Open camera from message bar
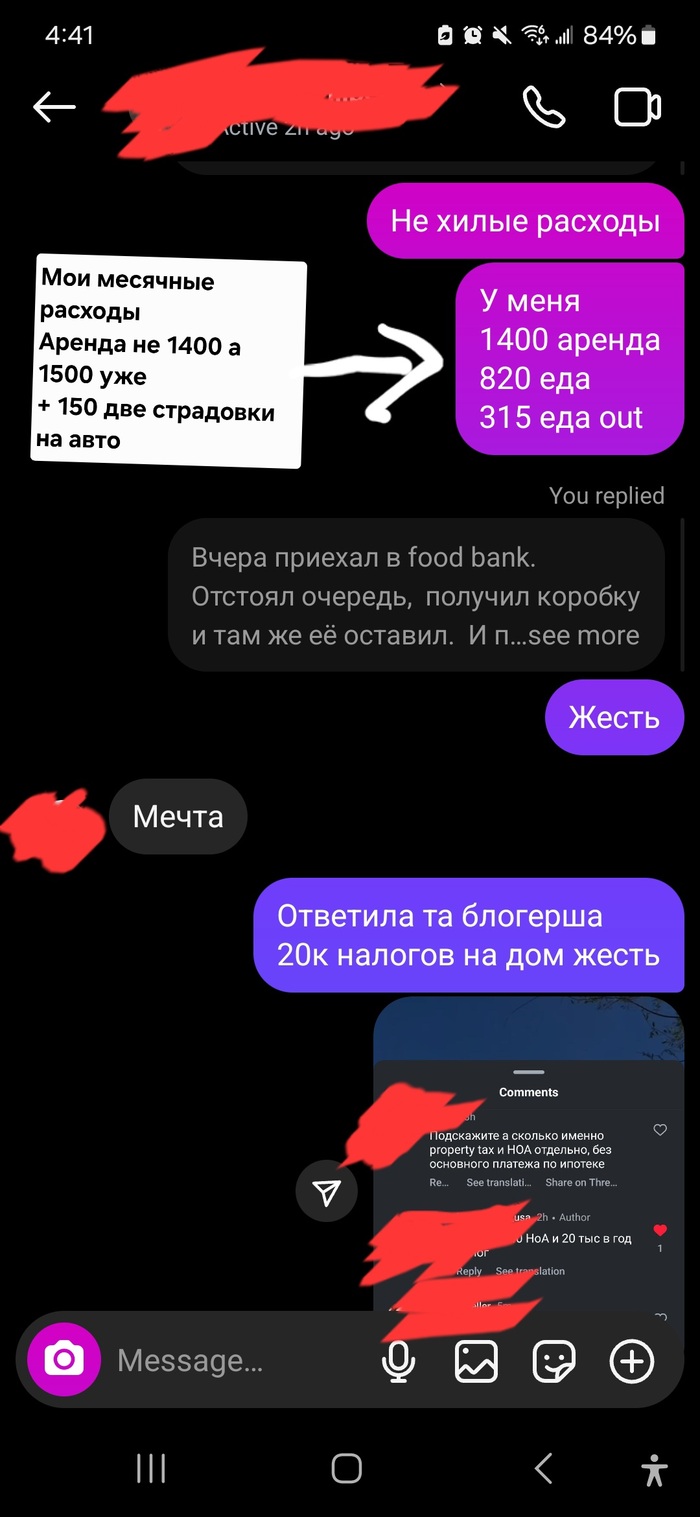The height and width of the screenshot is (1517, 700). point(64,1360)
